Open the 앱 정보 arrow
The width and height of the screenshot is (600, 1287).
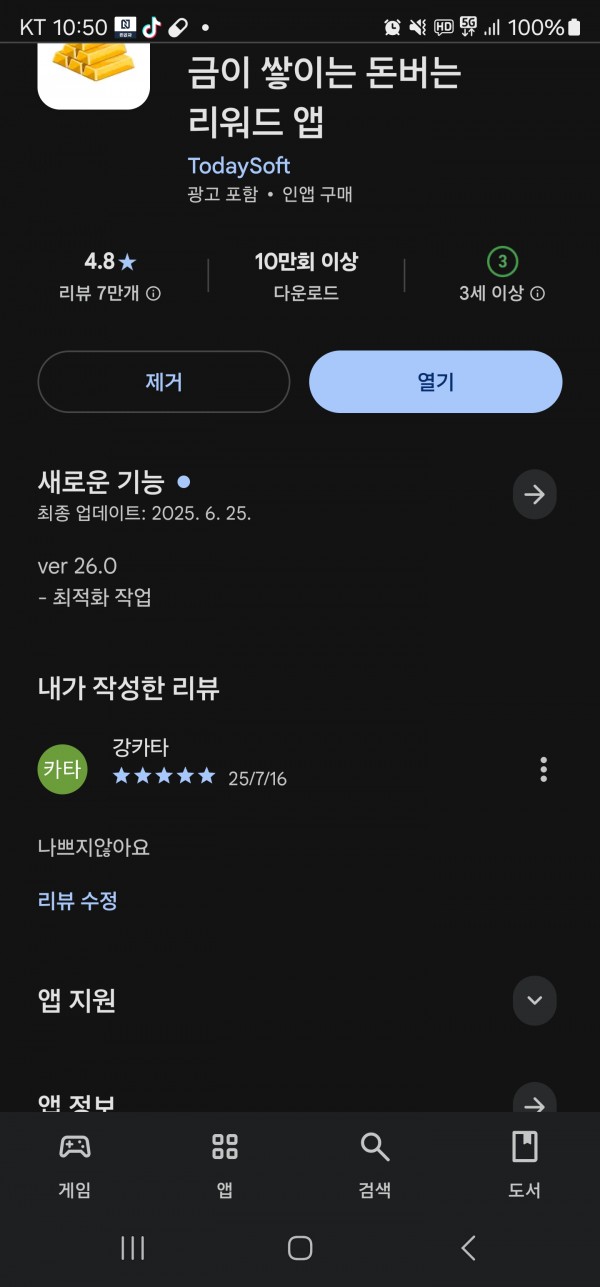(x=535, y=1100)
